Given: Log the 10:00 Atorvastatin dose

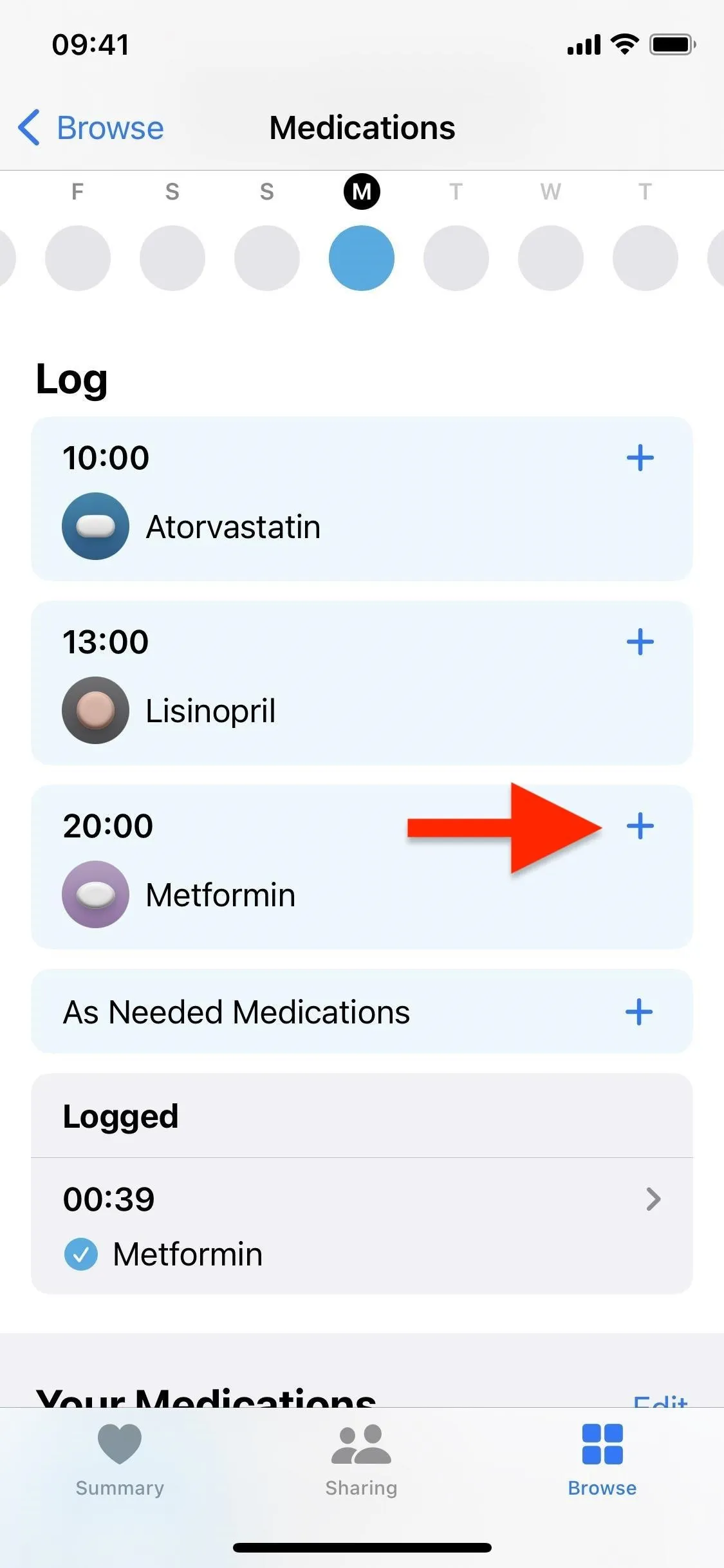Looking at the screenshot, I should (640, 458).
